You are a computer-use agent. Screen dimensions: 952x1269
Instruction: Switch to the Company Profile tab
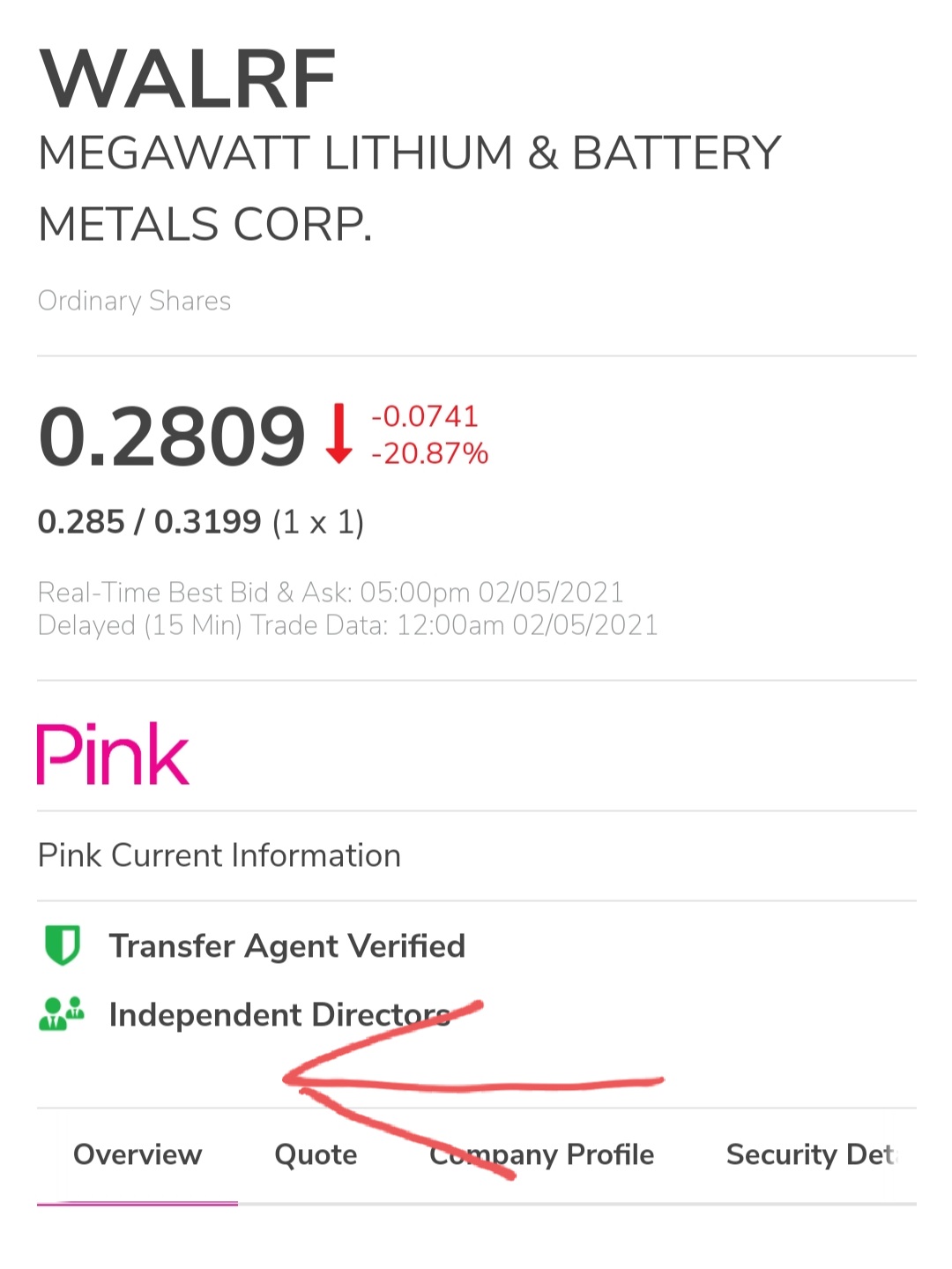[x=542, y=1154]
